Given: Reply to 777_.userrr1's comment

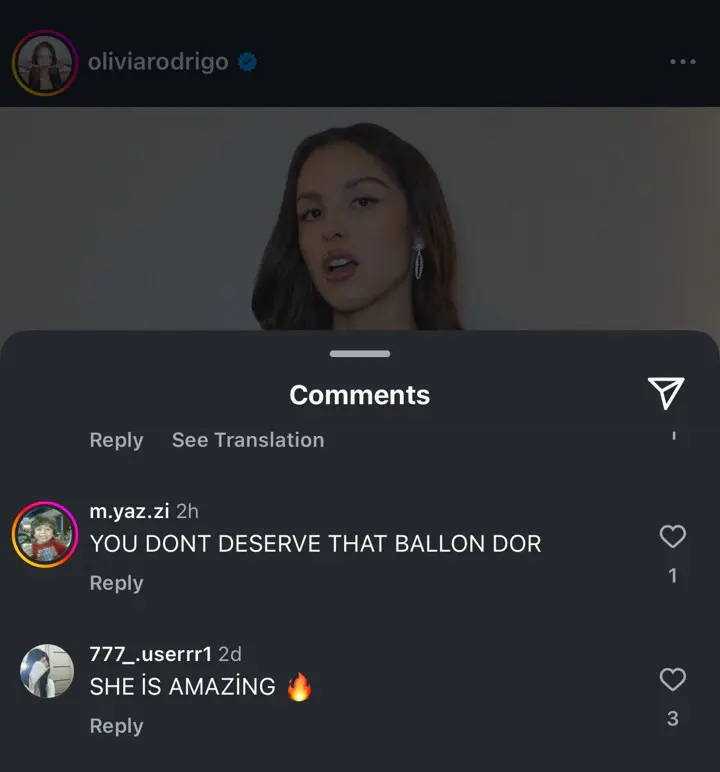Looking at the screenshot, I should pyautogui.click(x=116, y=726).
